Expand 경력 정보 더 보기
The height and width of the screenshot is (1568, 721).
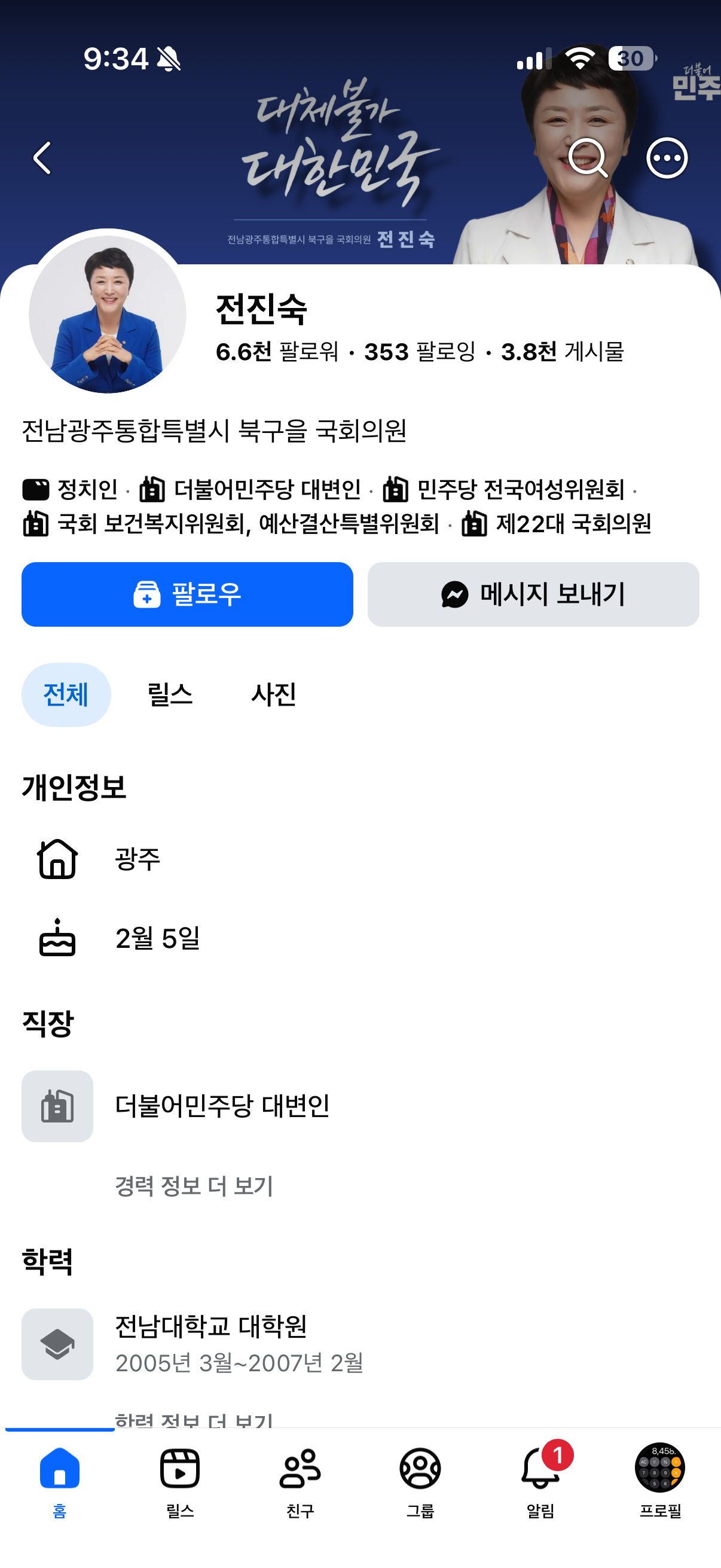[194, 1186]
